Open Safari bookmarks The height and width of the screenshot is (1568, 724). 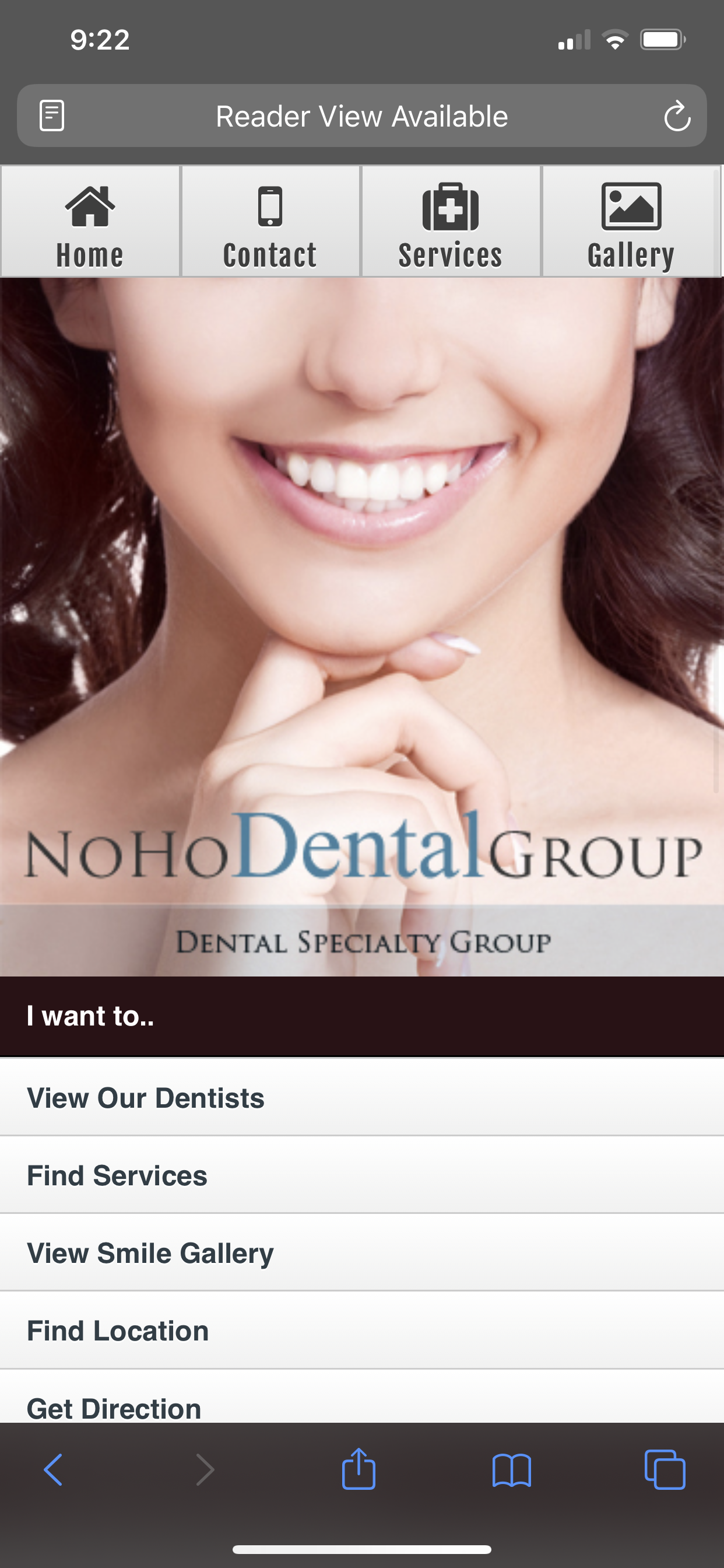pos(512,1470)
